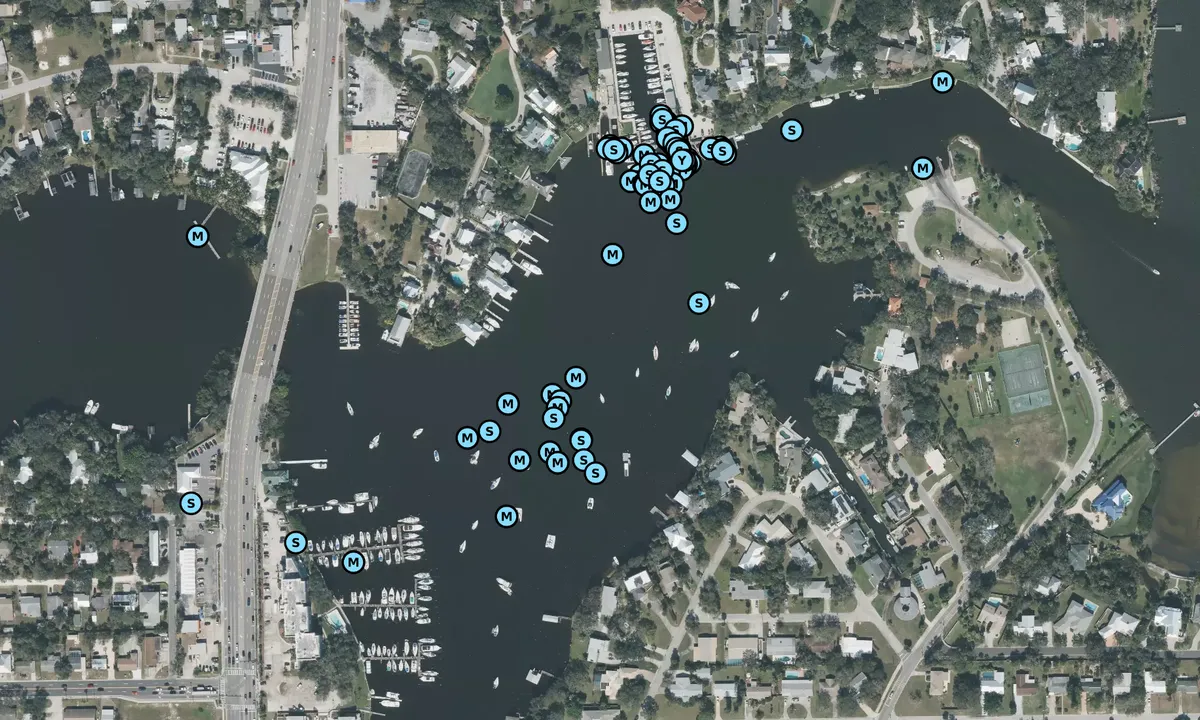Viewport: 1200px width, 720px height.
Task: Select the isolated S marker east of the marker cluster
Action: 791,129
